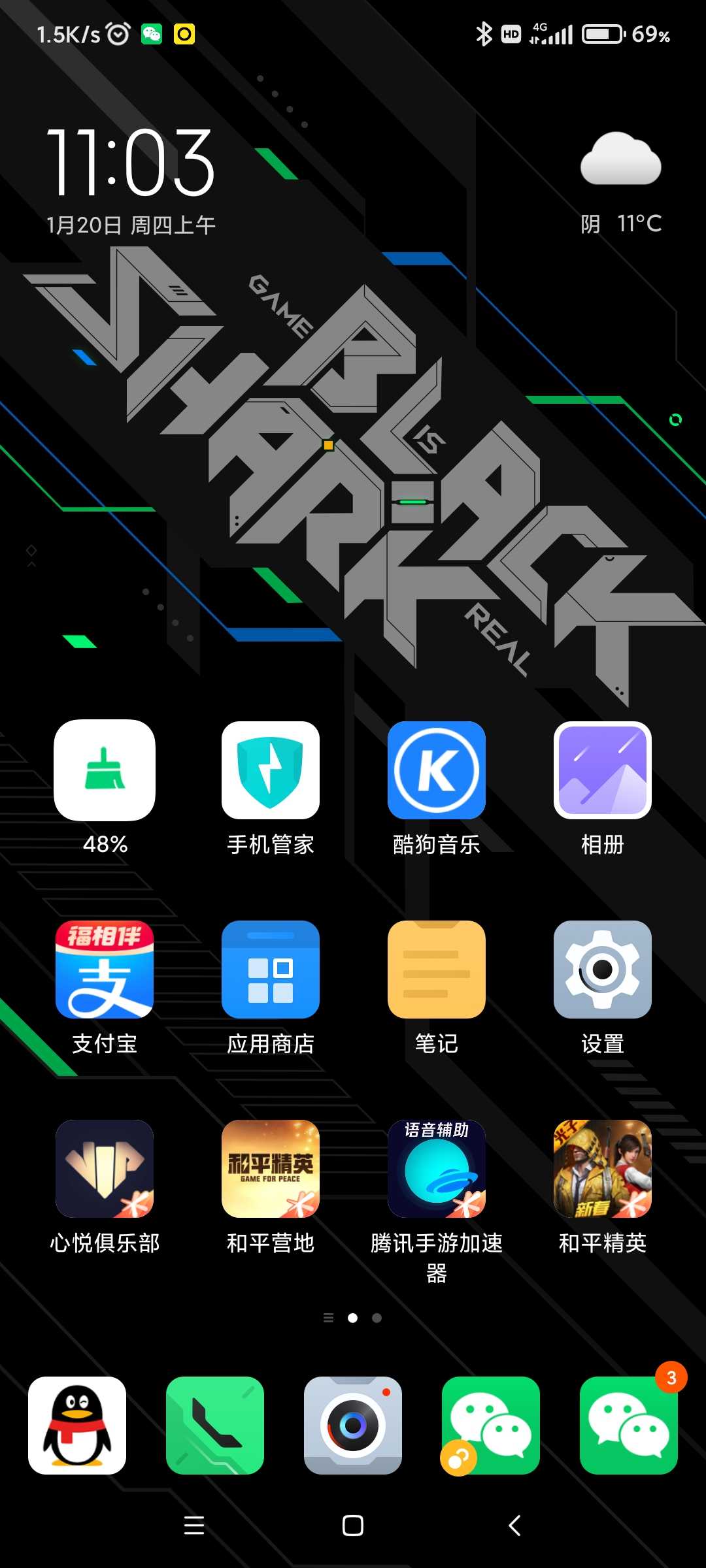Open the dual WeChat clone with orange badge

tap(491, 1426)
